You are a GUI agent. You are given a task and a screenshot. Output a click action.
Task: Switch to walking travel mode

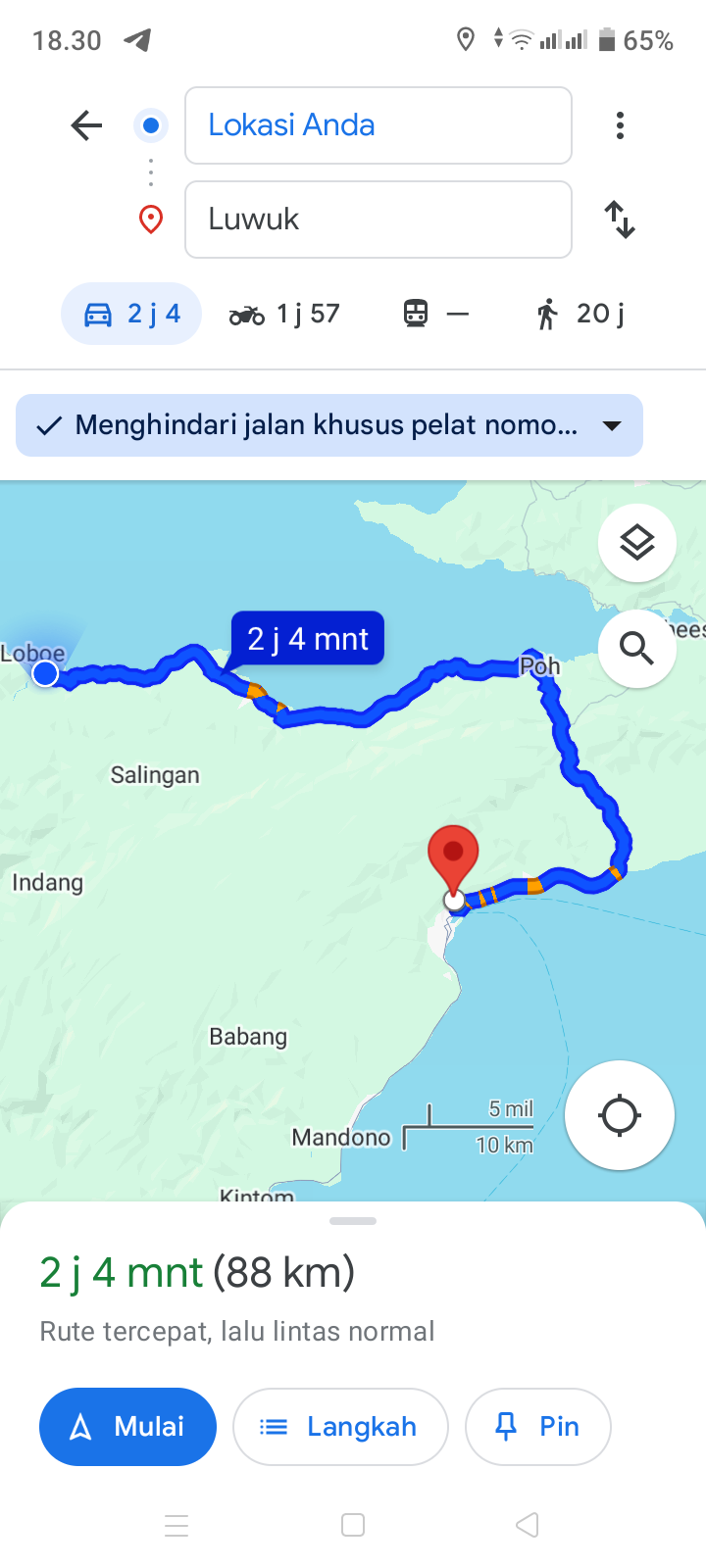click(x=580, y=314)
